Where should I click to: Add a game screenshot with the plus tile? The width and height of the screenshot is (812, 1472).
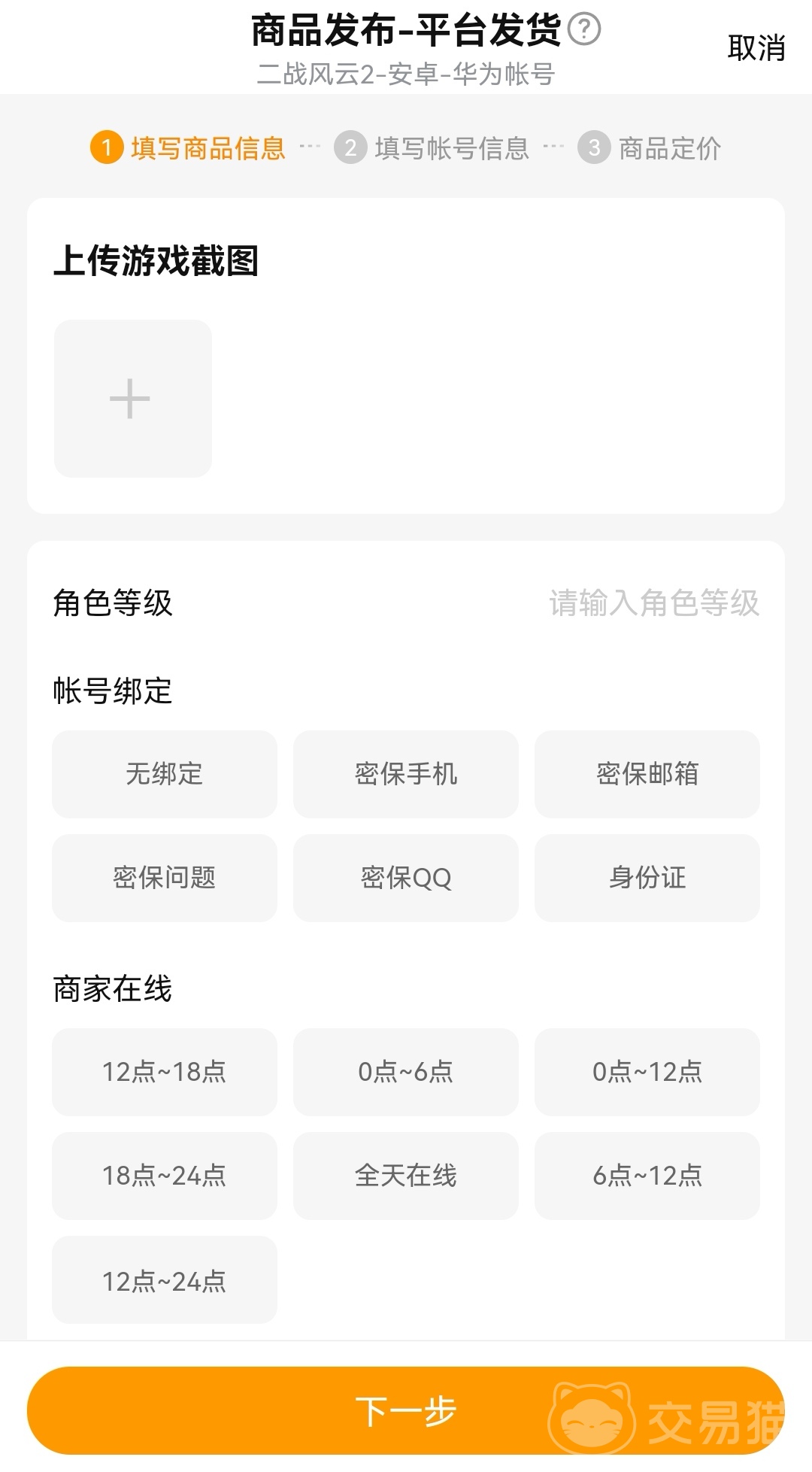coord(132,399)
